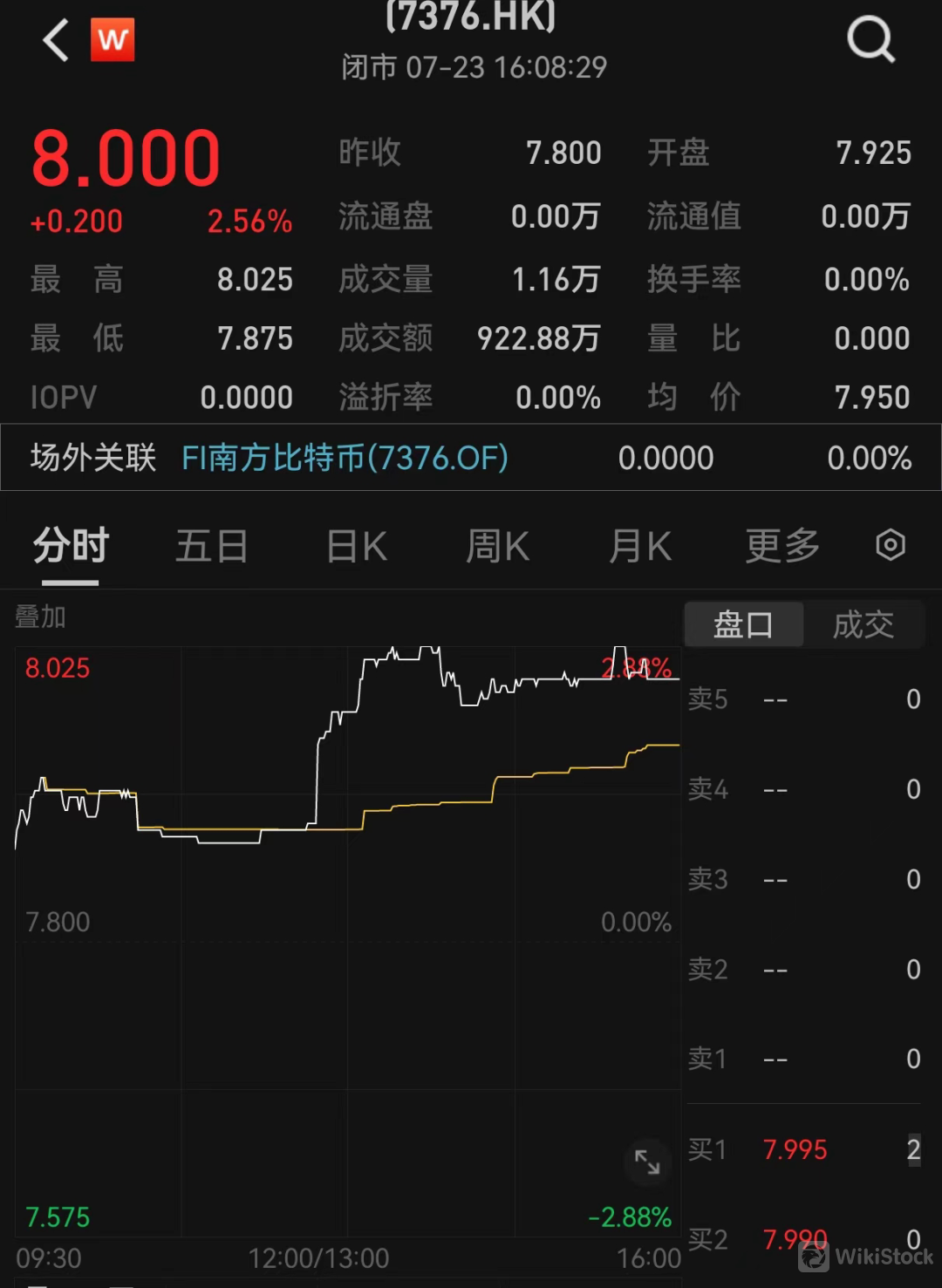The image size is (942, 1288).
Task: Switch to the 日K chart tab
Action: (356, 547)
